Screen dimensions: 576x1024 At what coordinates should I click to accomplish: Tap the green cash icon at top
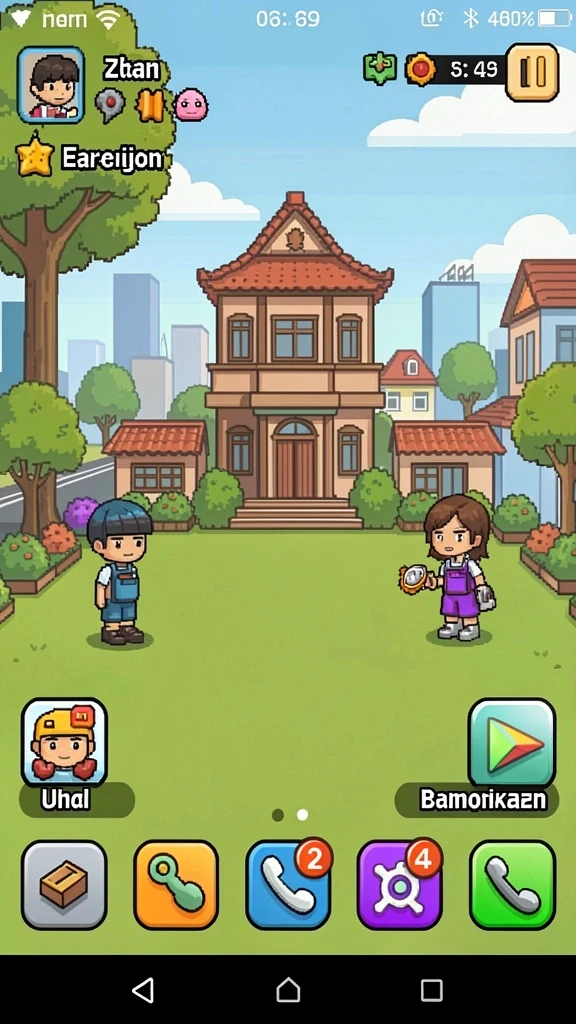point(380,68)
